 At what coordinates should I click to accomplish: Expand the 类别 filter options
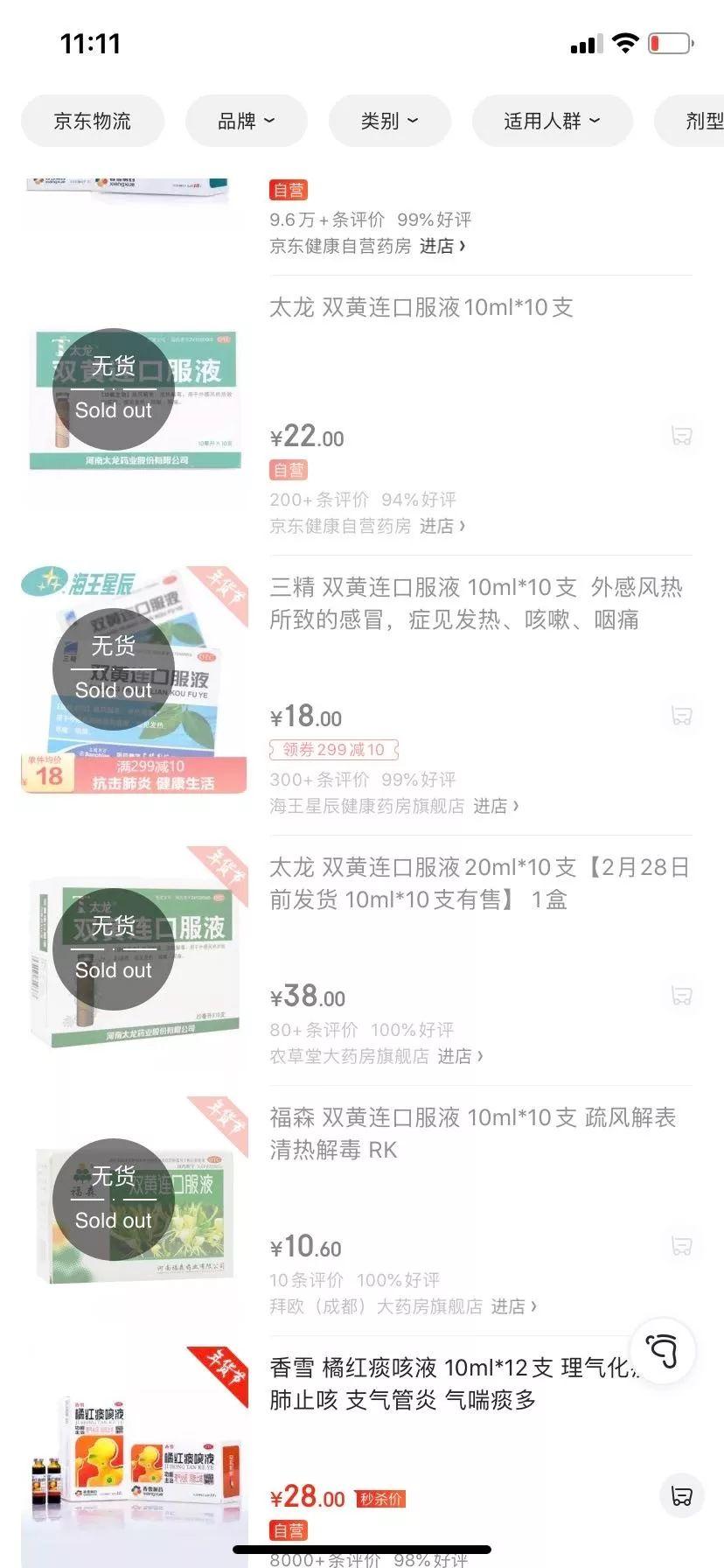(390, 121)
